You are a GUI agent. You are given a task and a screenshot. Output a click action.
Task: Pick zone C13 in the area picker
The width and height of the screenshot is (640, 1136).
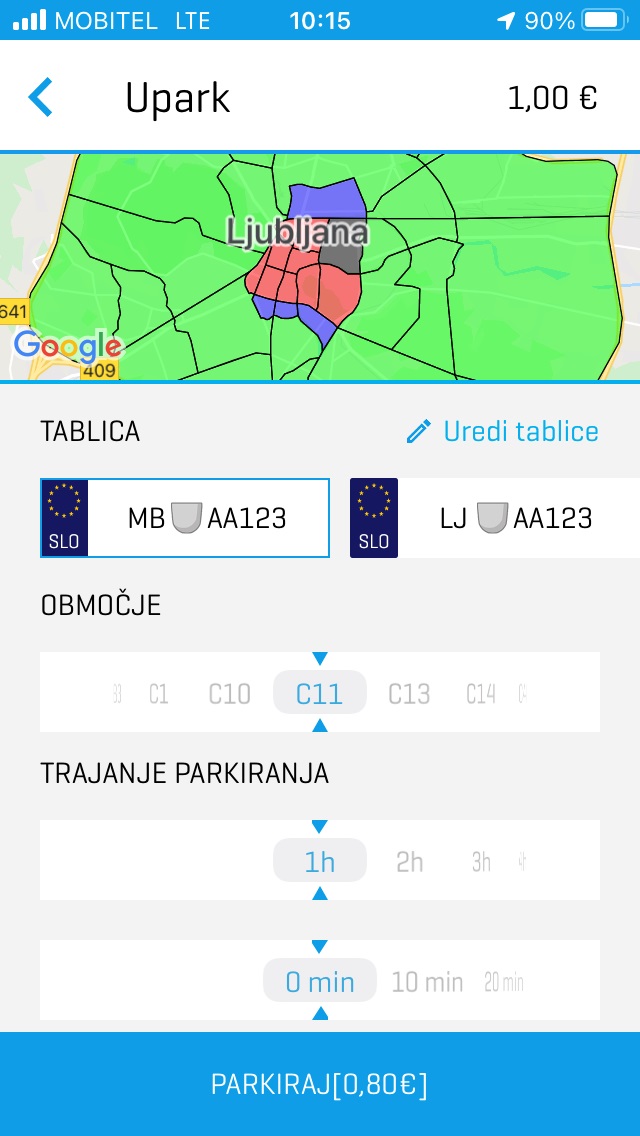point(409,693)
